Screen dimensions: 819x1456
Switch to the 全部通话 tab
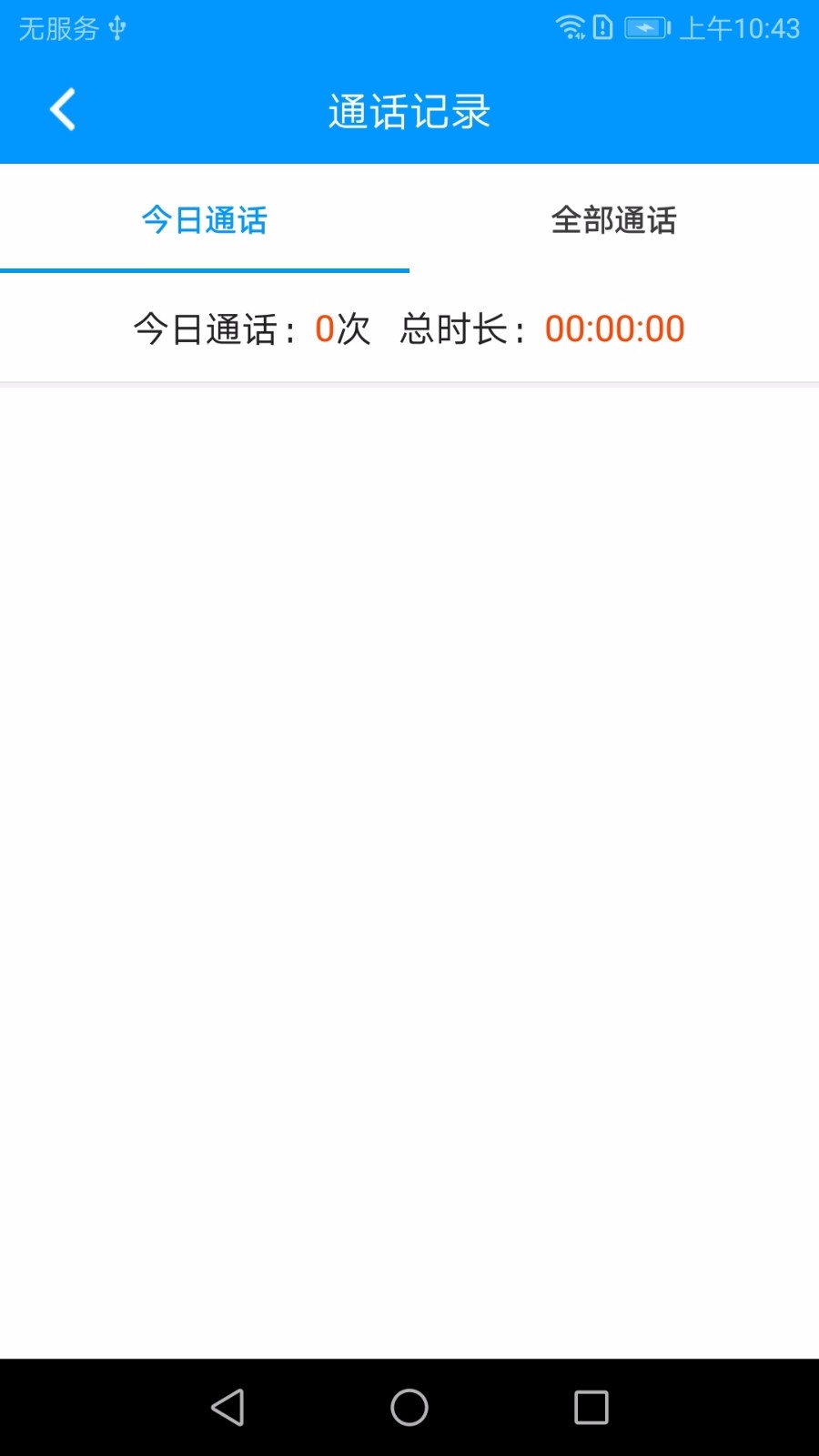tap(614, 219)
